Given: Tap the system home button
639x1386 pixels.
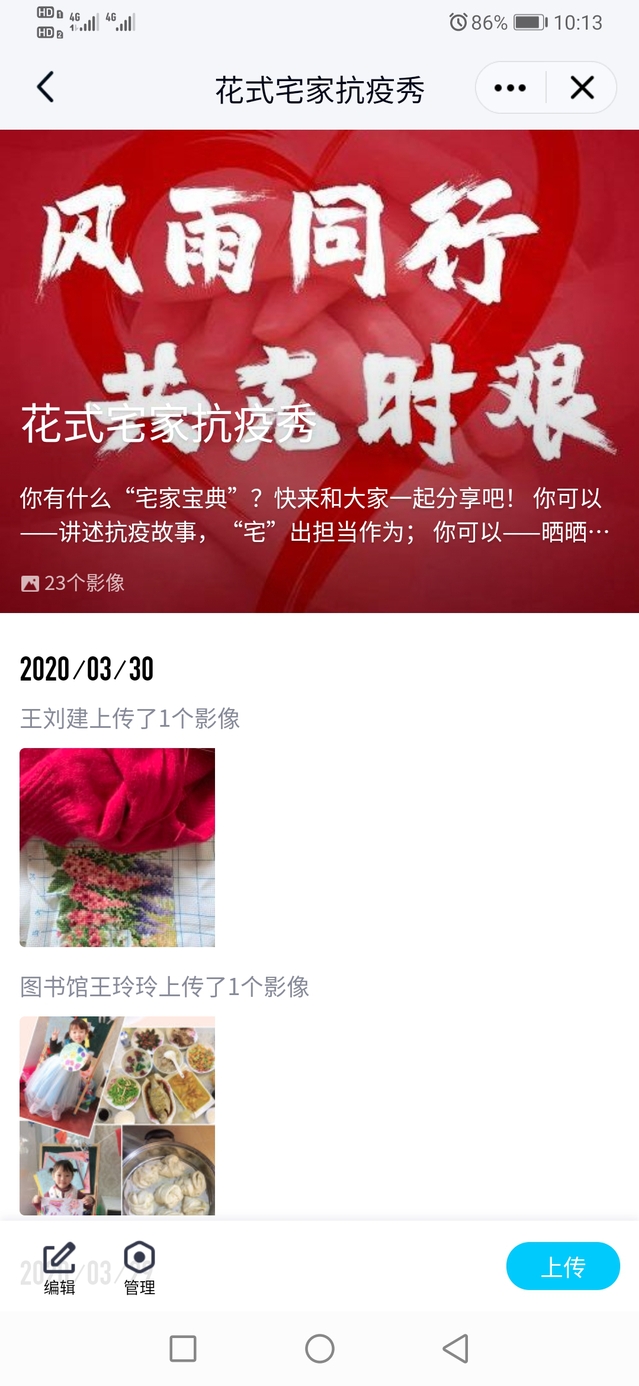Looking at the screenshot, I should (319, 1349).
